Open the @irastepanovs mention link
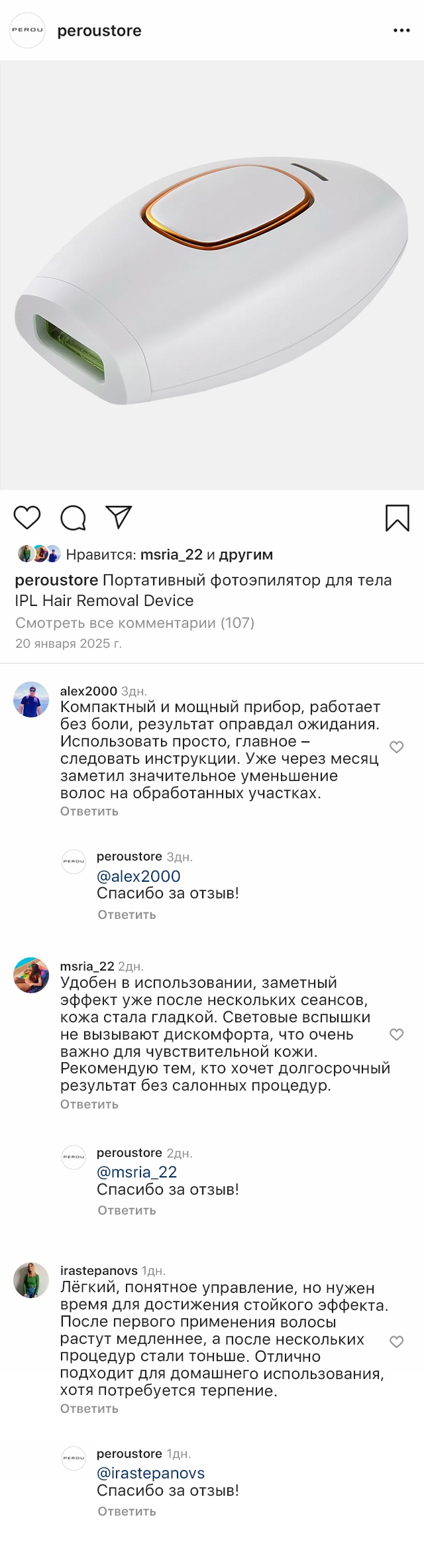Viewport: 424px width, 1568px height. [x=150, y=1473]
